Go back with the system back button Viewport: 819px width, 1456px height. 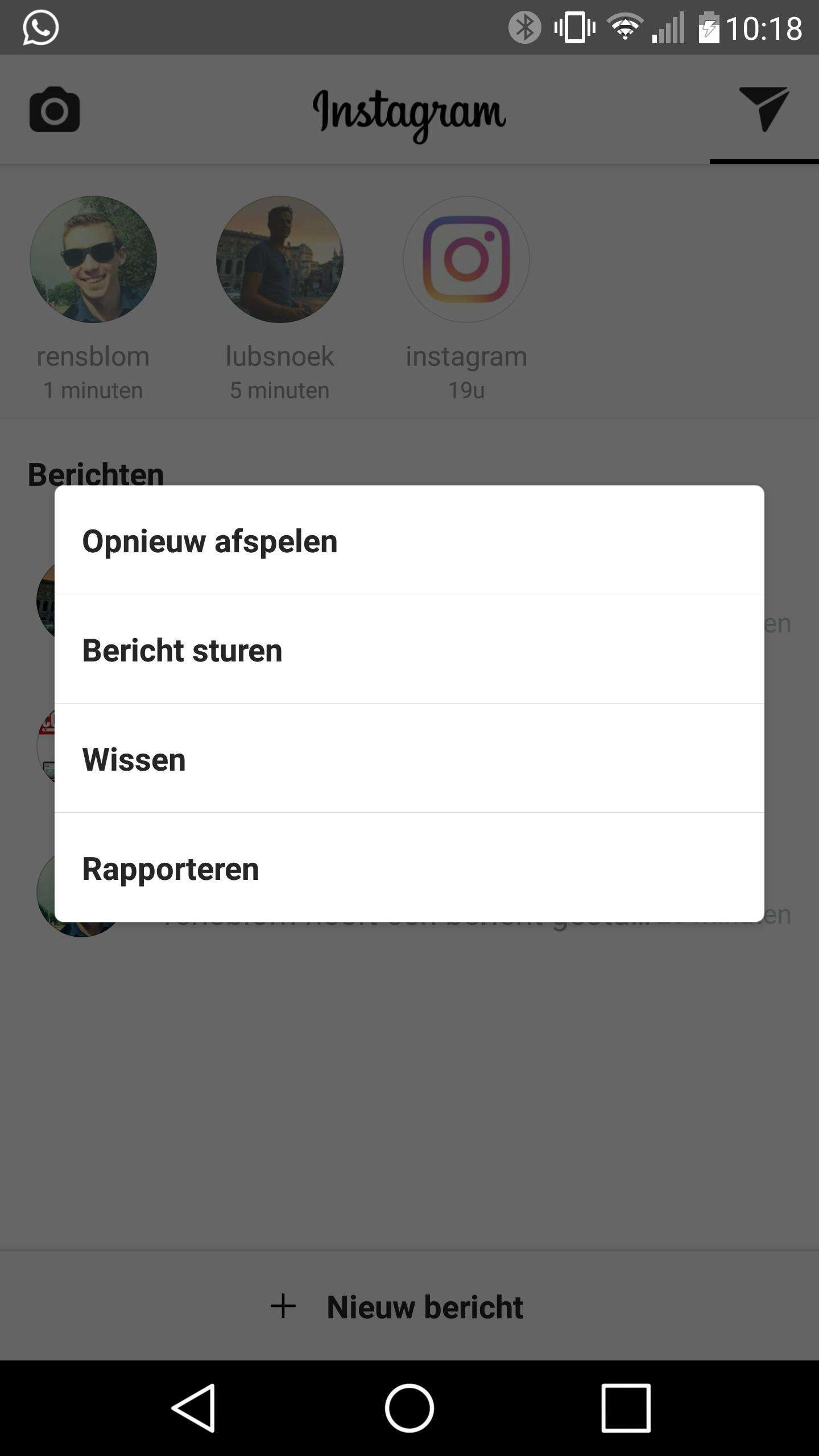(193, 1408)
